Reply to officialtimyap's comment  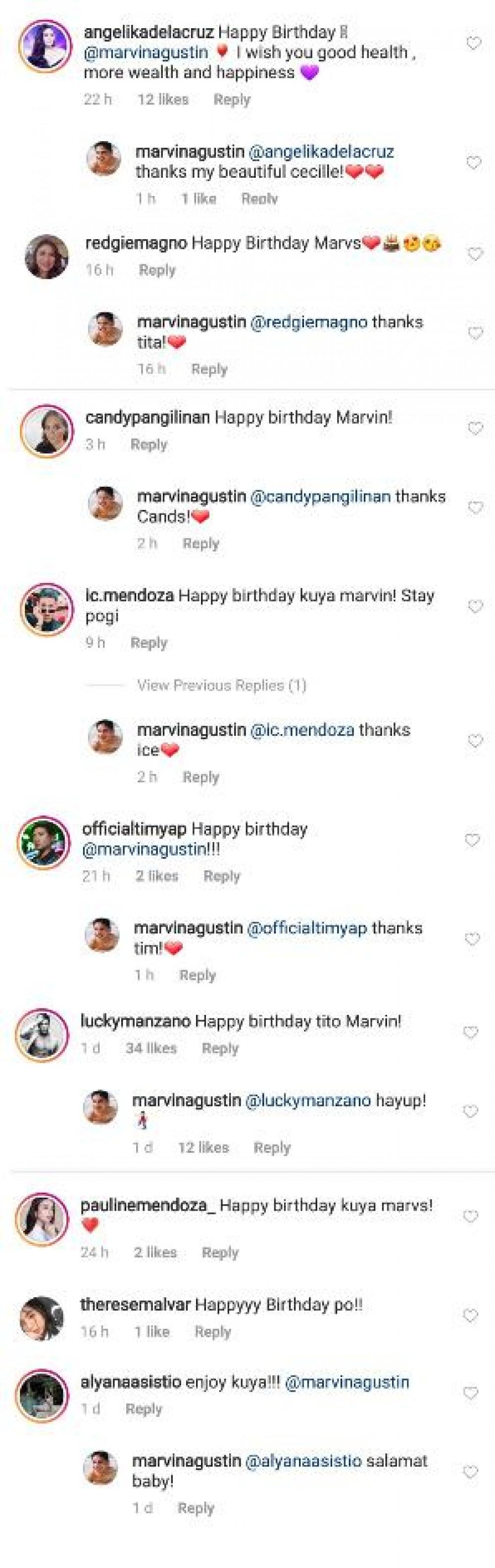(x=222, y=876)
